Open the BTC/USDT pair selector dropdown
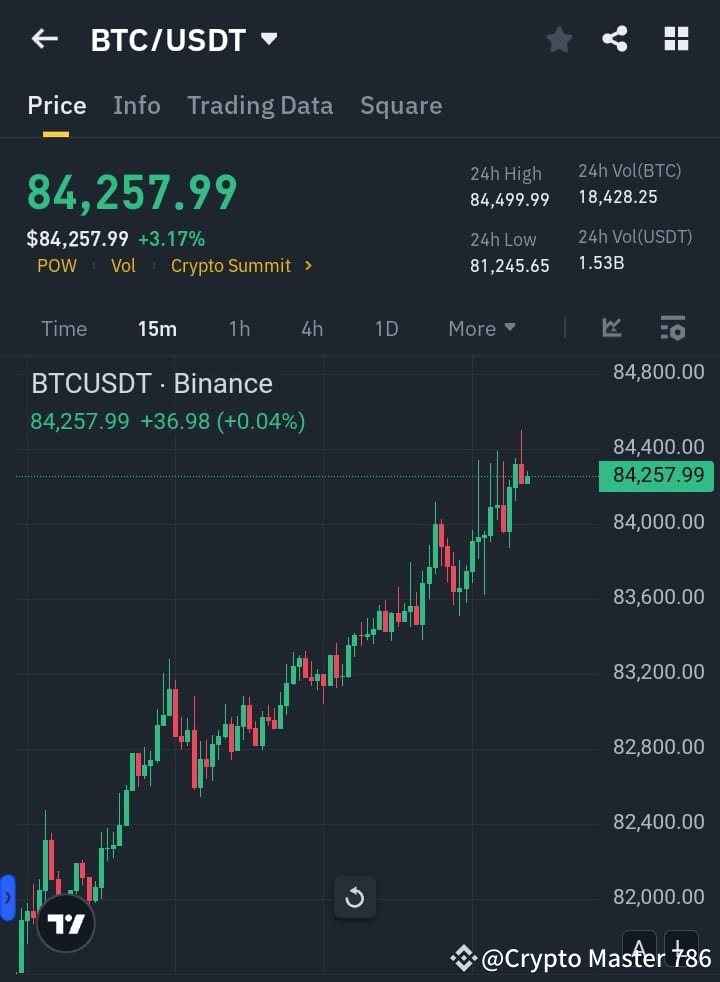This screenshot has height=982, width=720. coord(268,40)
